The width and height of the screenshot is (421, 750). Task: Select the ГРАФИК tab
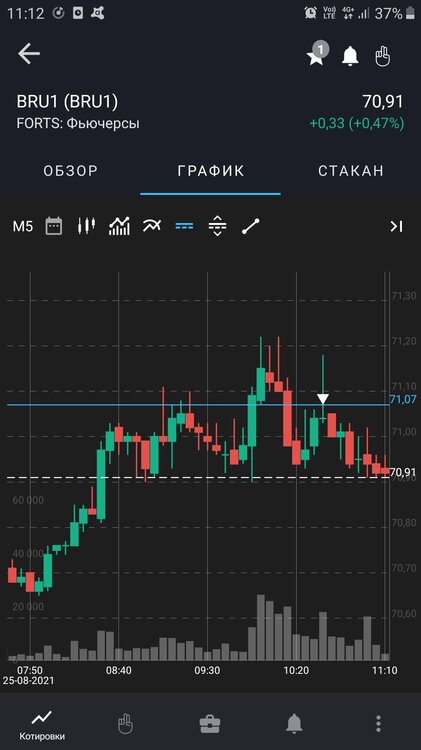(x=210, y=171)
